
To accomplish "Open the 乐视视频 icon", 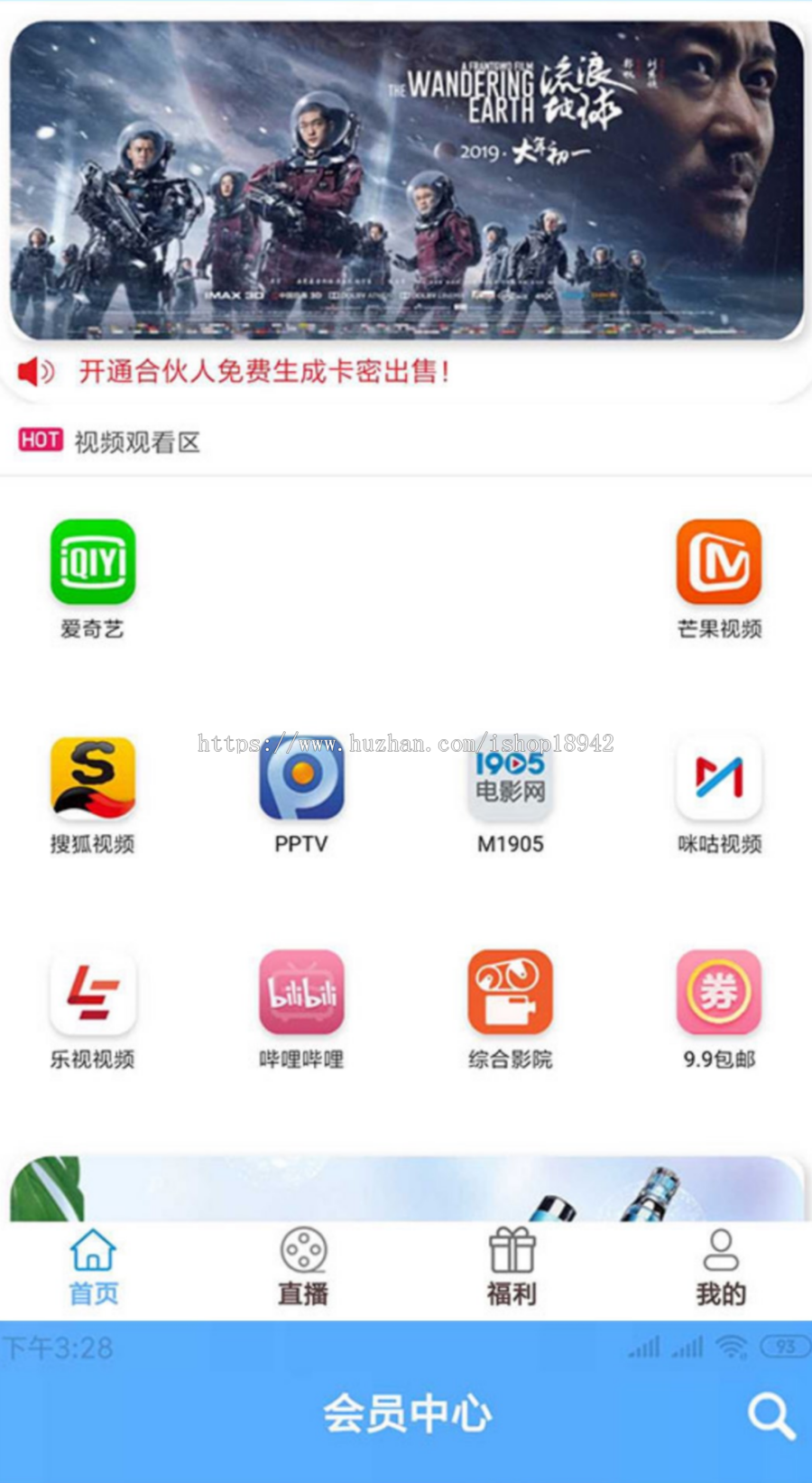I will click(92, 991).
